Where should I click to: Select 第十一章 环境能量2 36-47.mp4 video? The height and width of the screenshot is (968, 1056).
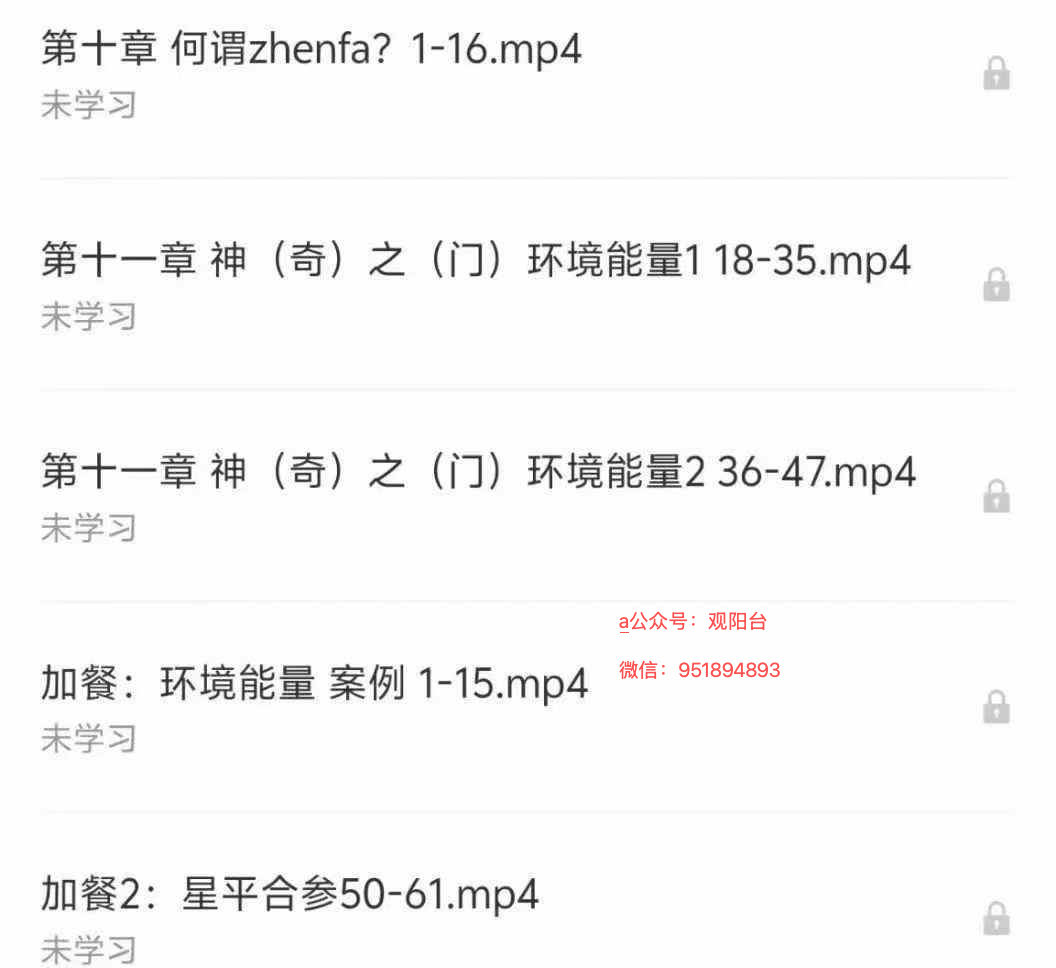(478, 472)
